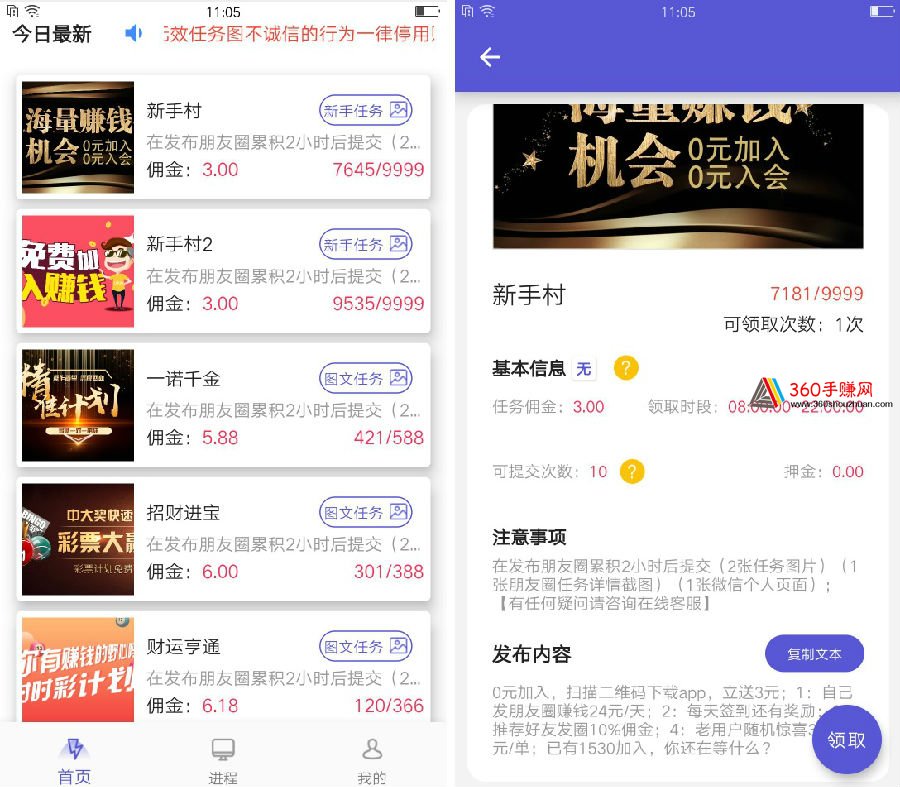Copy the text with the 复制文本 button
Screen dimensions: 900x787
[814, 654]
